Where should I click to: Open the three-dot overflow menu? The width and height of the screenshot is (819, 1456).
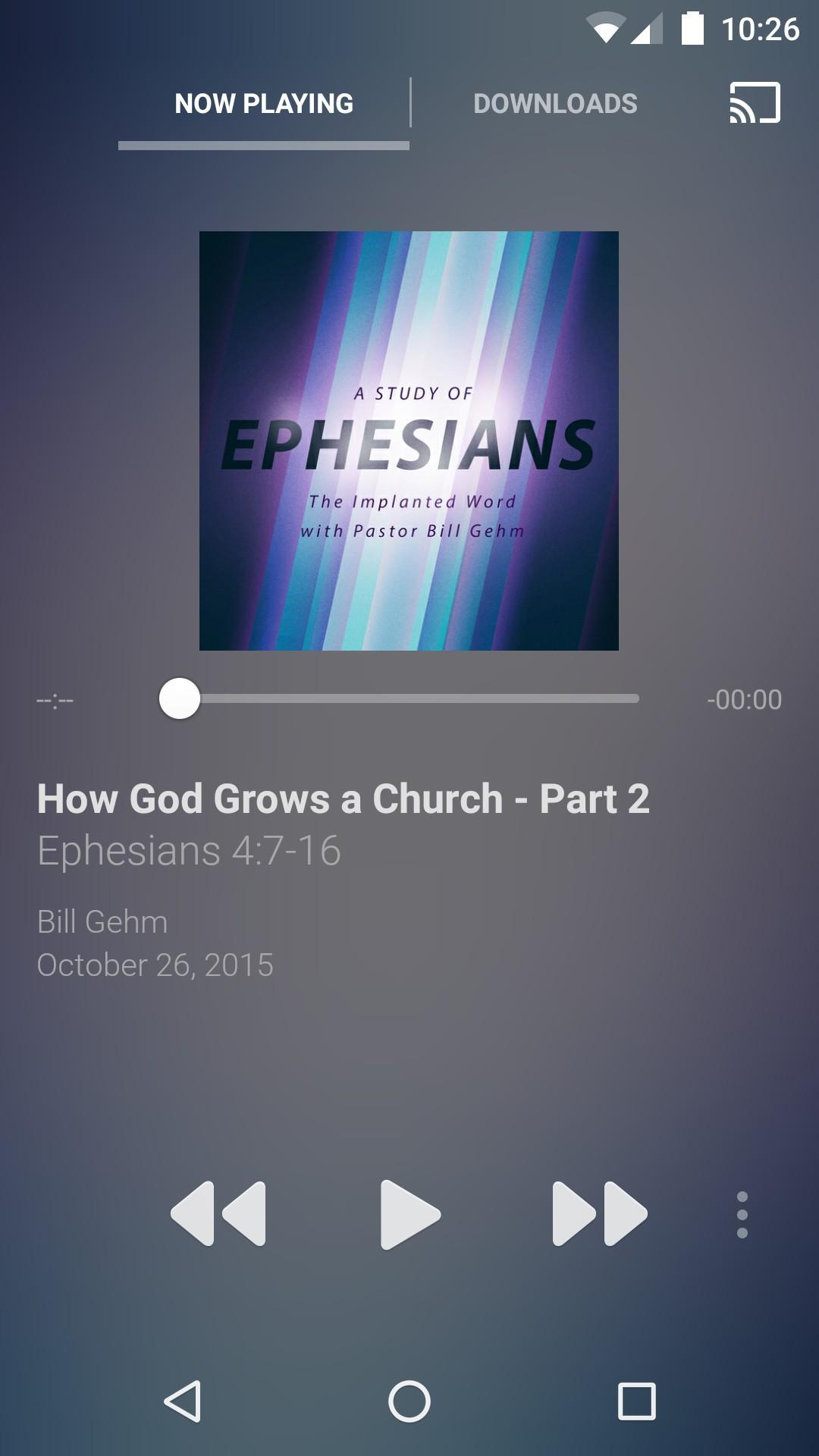coord(742,1214)
